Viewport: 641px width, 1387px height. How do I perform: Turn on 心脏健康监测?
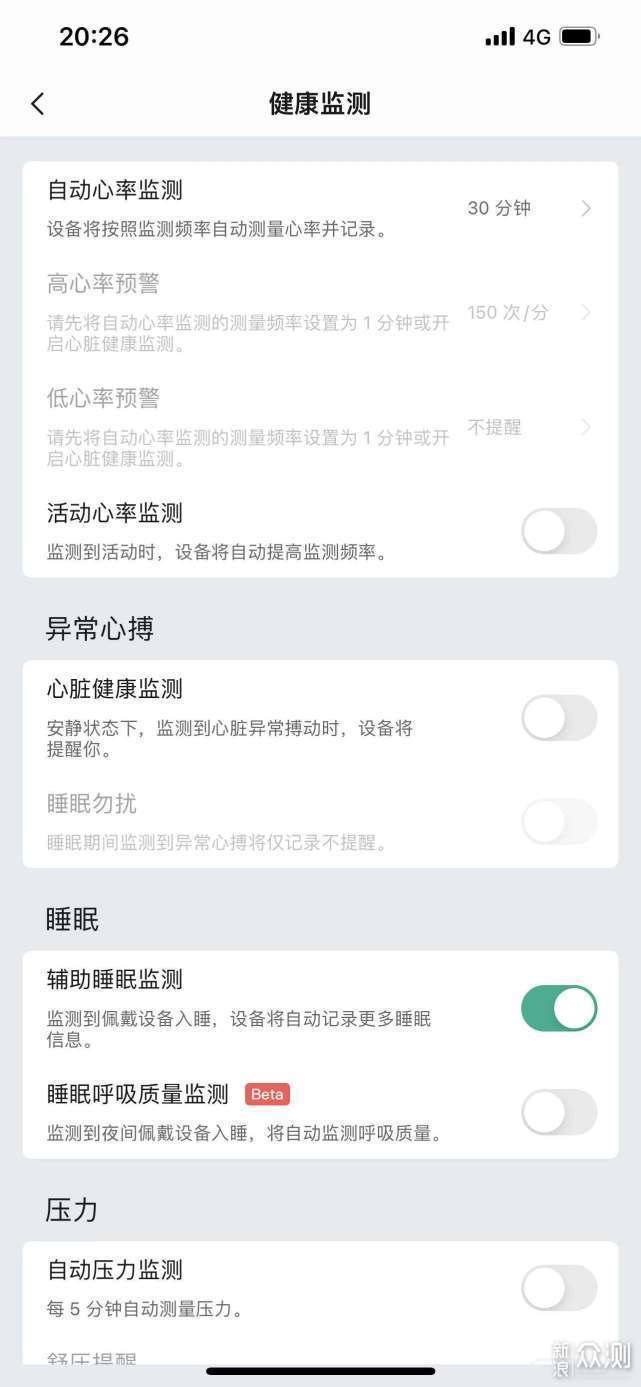pyautogui.click(x=559, y=718)
